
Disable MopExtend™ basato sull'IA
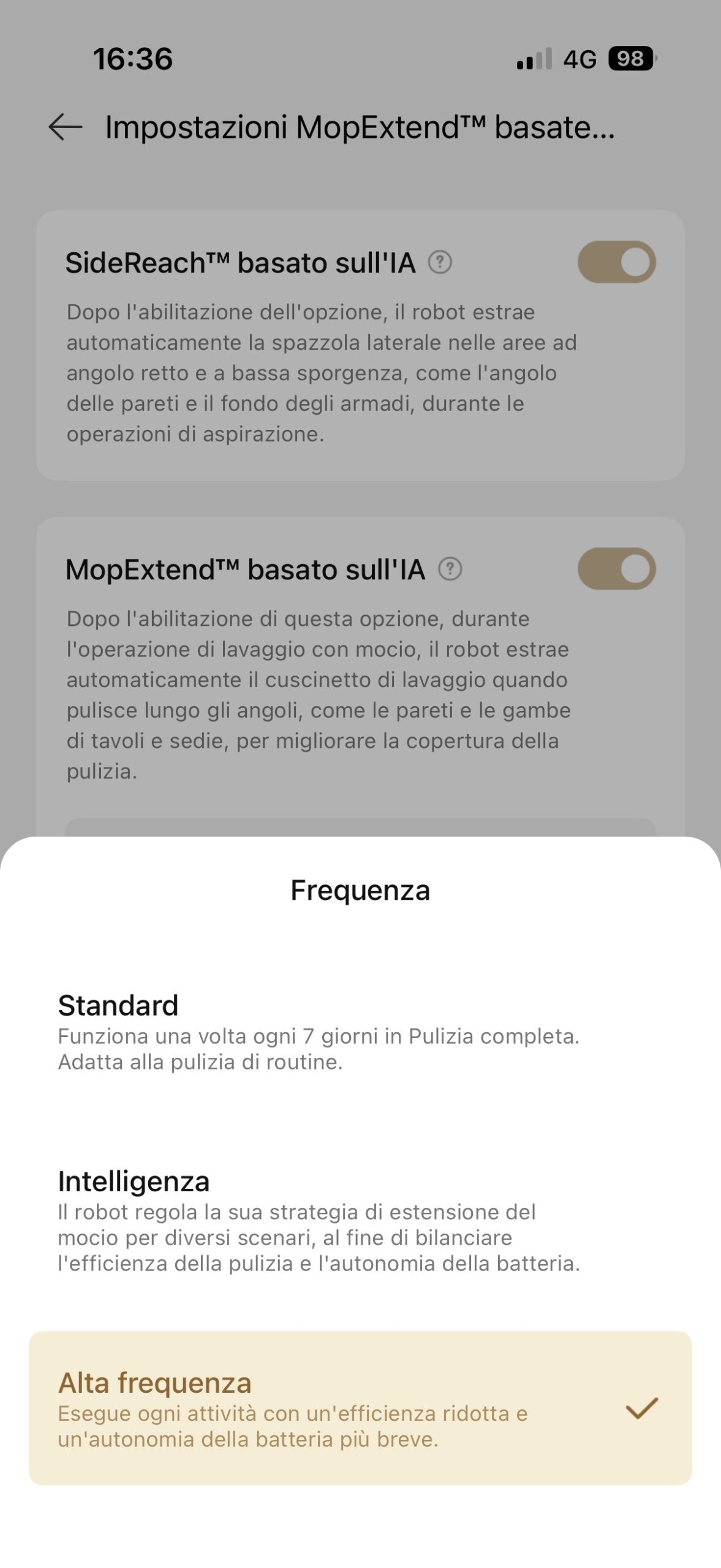click(616, 569)
